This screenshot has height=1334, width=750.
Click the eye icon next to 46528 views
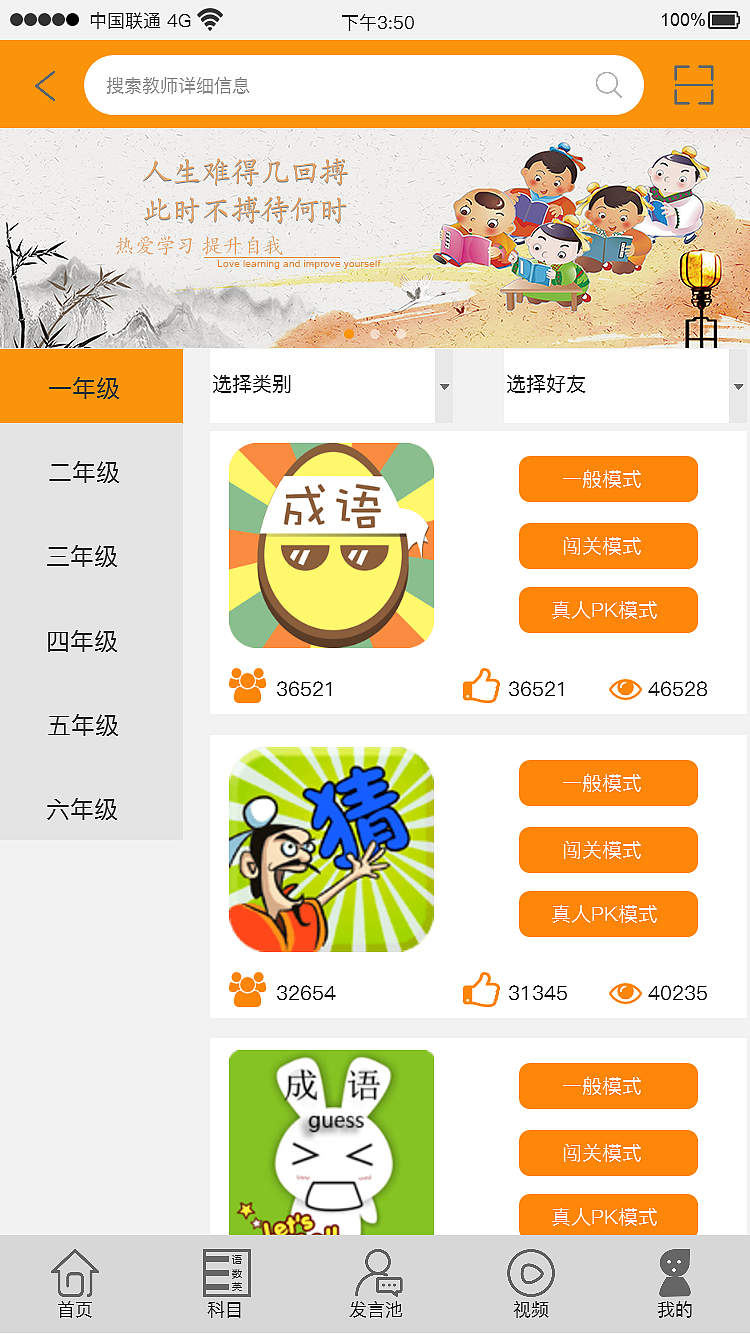coord(625,689)
